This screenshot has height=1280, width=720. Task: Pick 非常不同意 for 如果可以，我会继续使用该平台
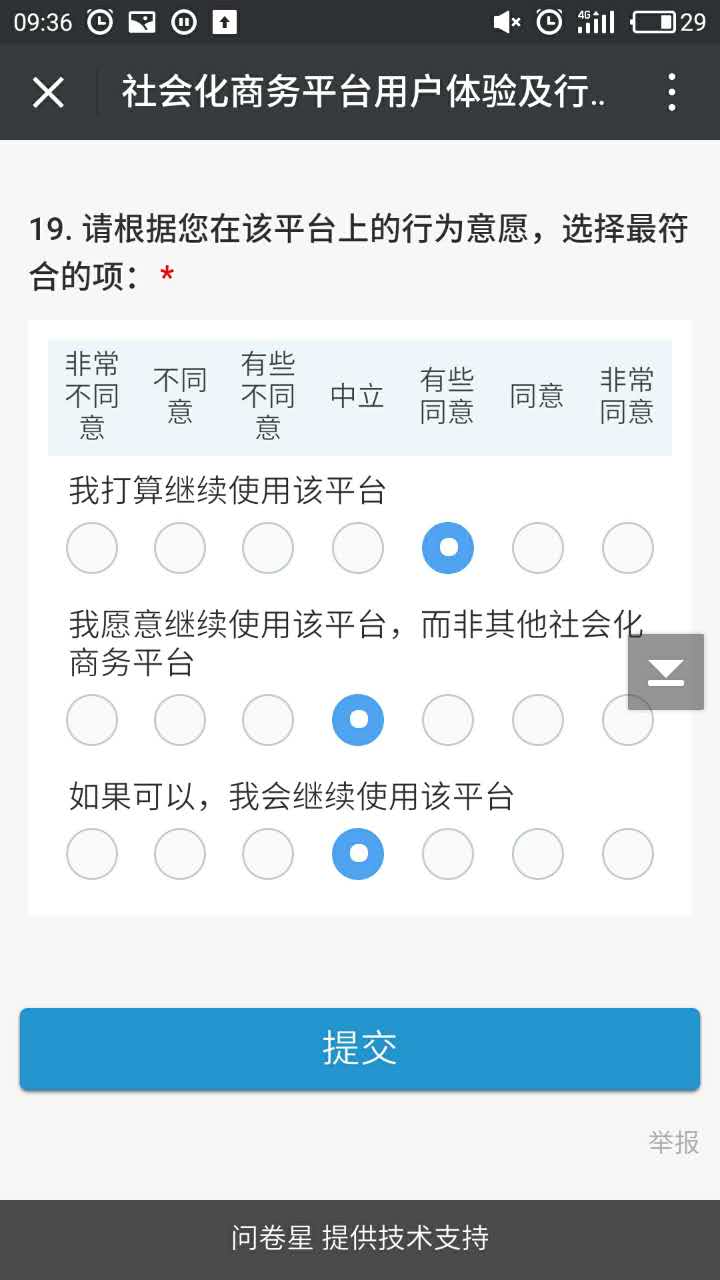pos(92,854)
